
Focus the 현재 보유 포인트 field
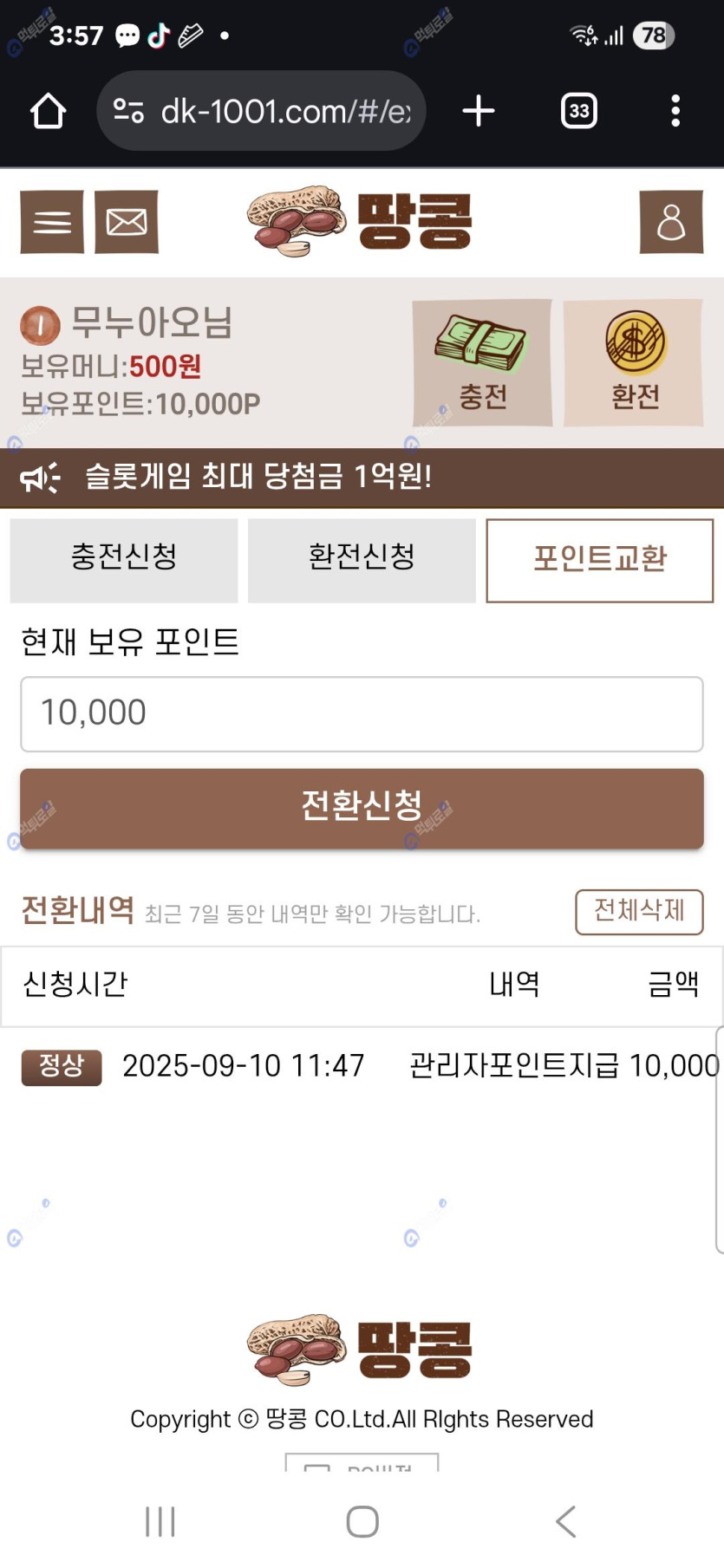362,714
